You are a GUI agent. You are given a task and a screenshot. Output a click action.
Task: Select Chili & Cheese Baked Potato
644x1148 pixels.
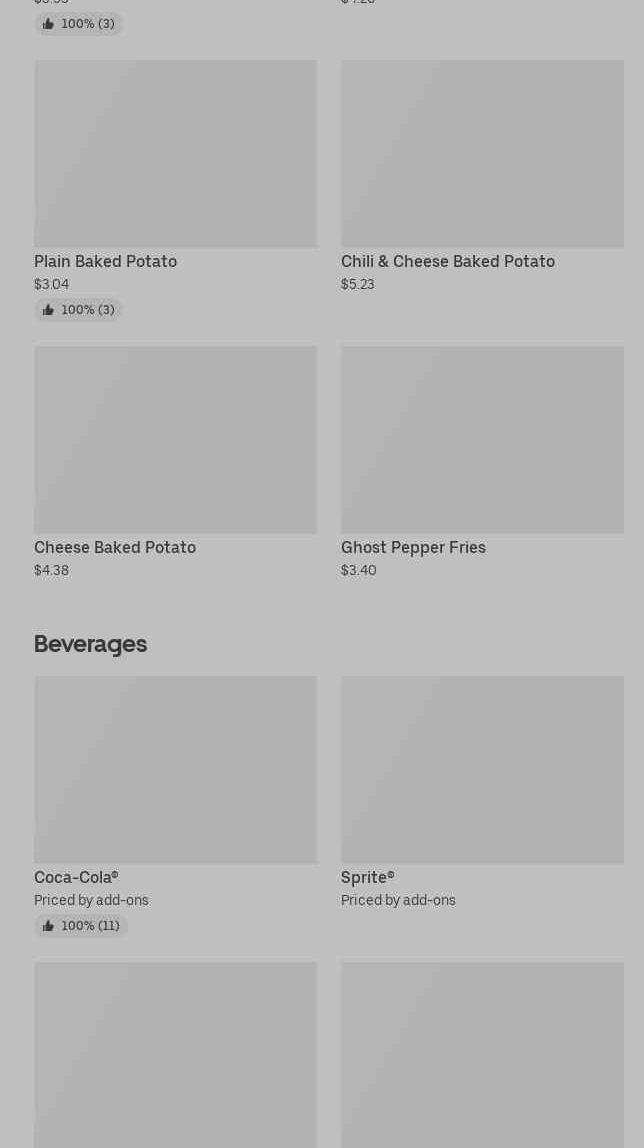(482, 177)
